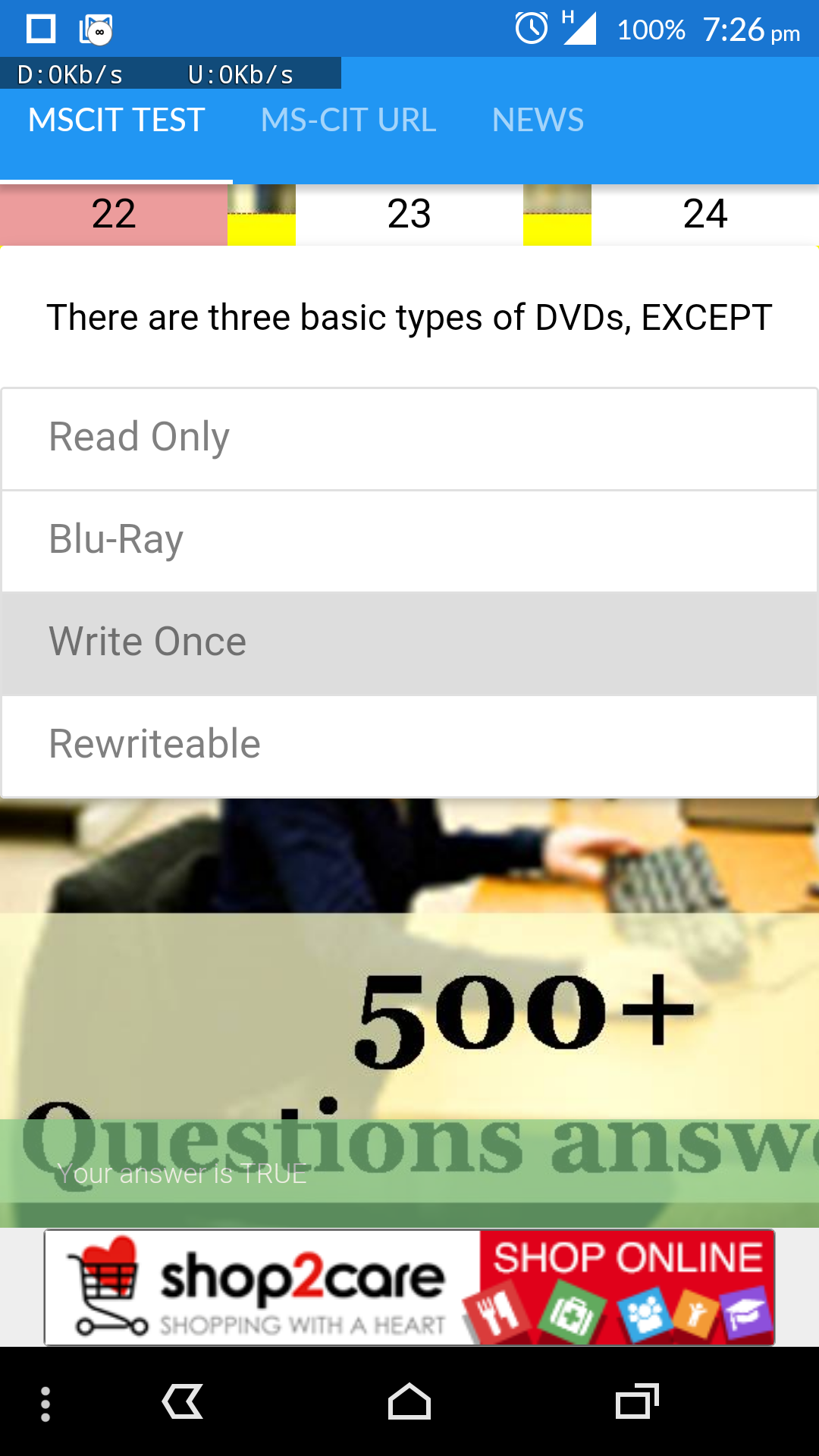Jump to question 22

(x=114, y=214)
